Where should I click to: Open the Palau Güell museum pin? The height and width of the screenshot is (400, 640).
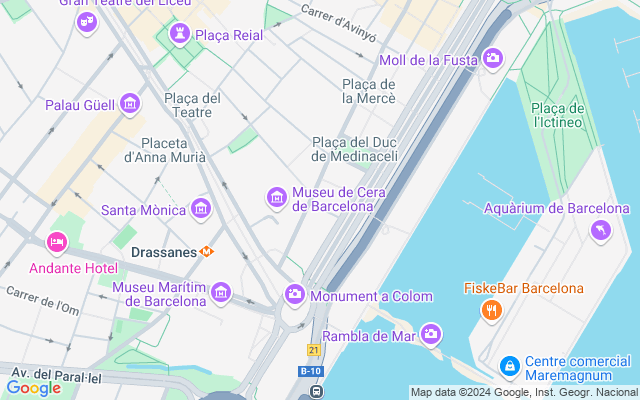coord(129,103)
